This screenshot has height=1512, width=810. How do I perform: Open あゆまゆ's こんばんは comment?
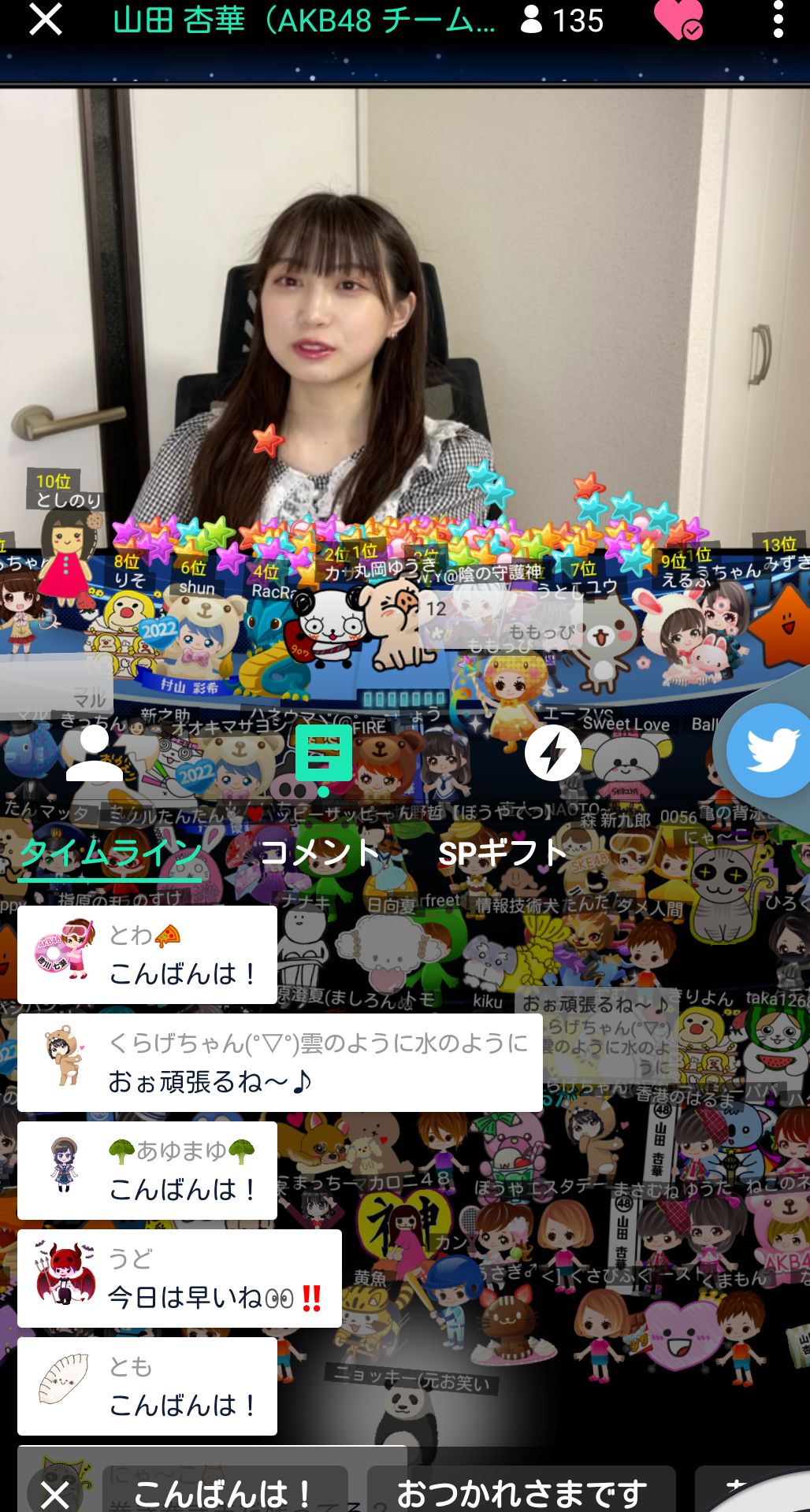click(147, 1170)
